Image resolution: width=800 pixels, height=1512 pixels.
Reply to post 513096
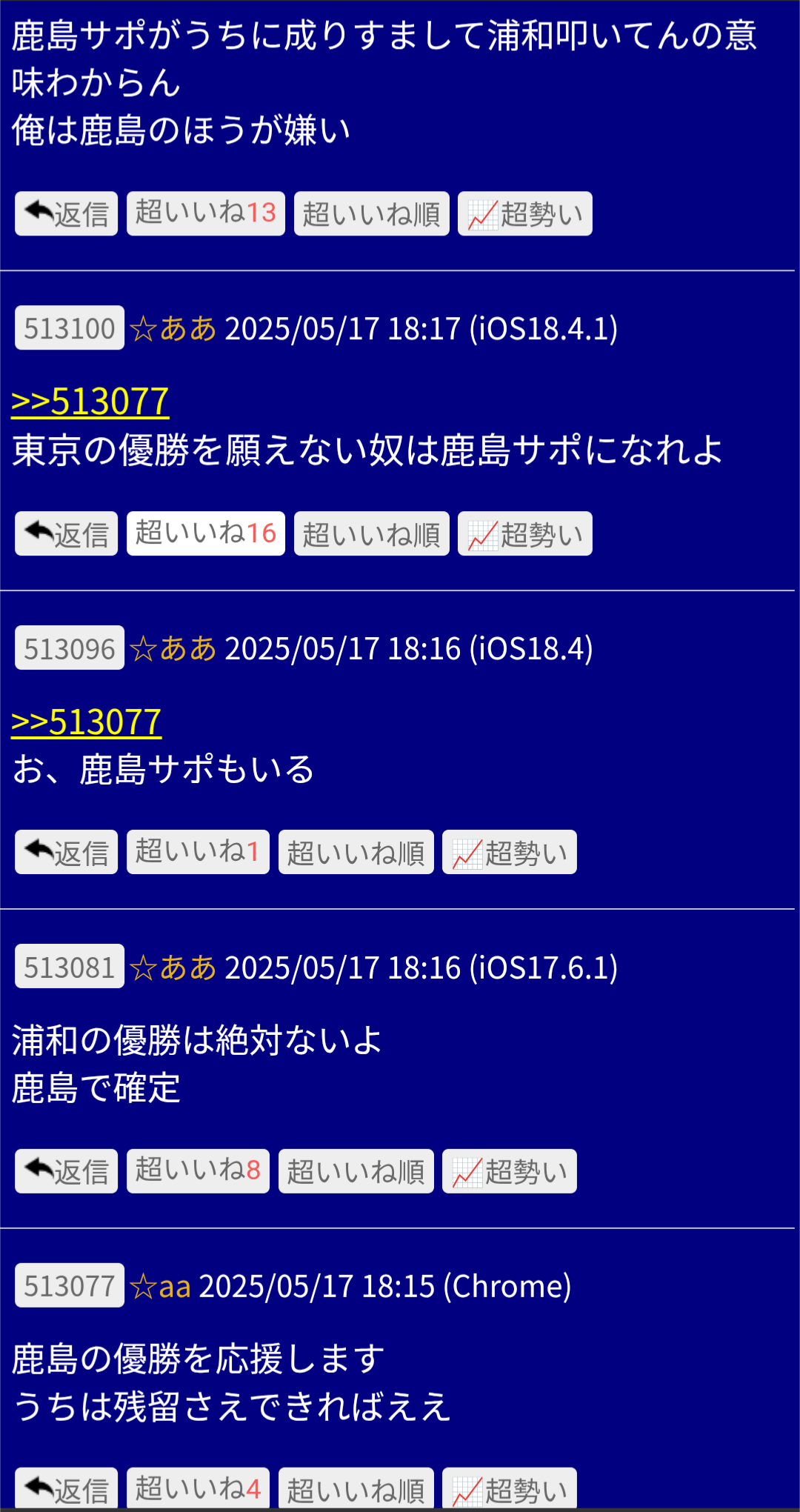click(x=66, y=852)
